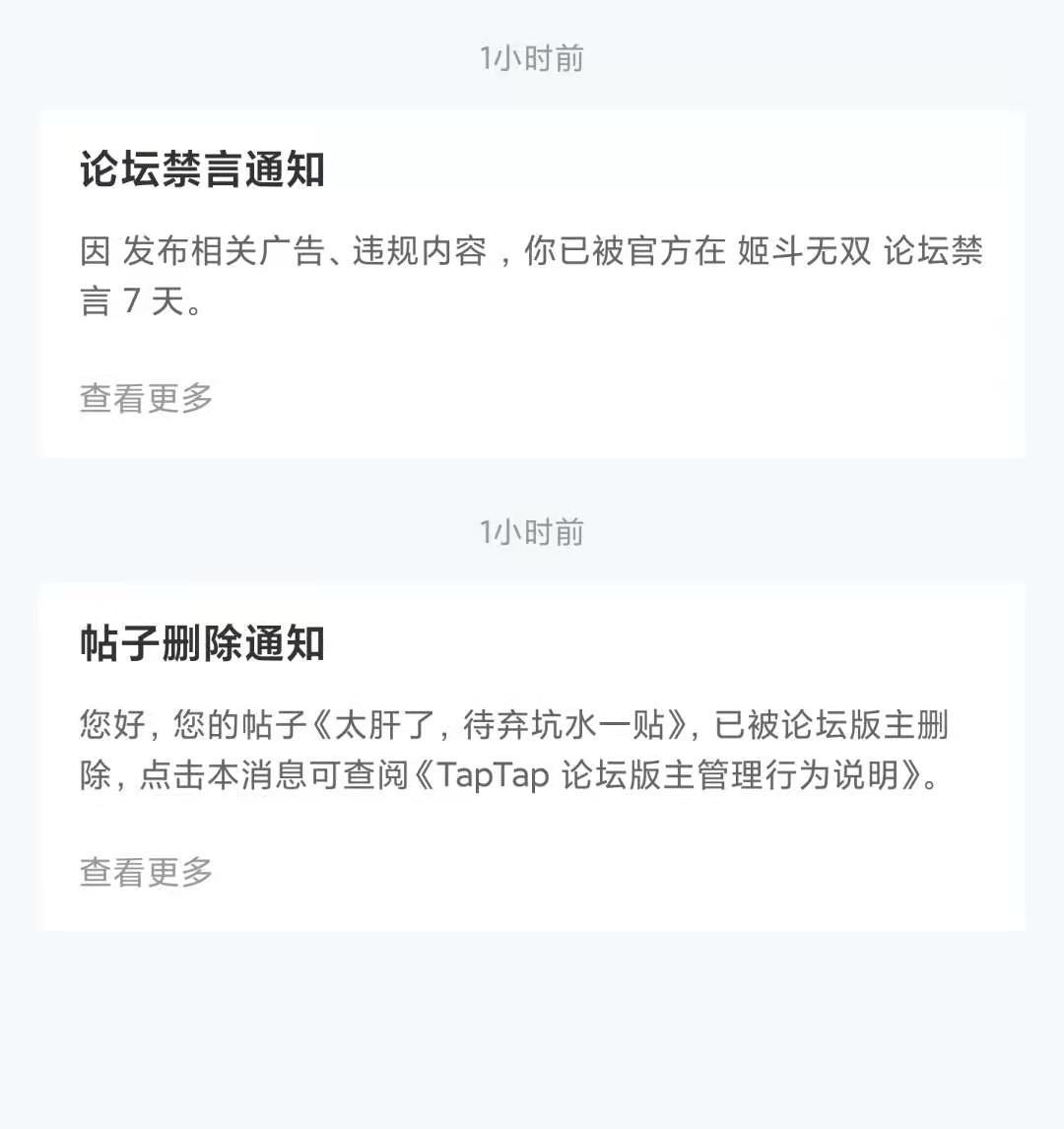Open the 帖子删除通知 notification card
Image resolution: width=1064 pixels, height=1129 pixels.
(x=533, y=758)
